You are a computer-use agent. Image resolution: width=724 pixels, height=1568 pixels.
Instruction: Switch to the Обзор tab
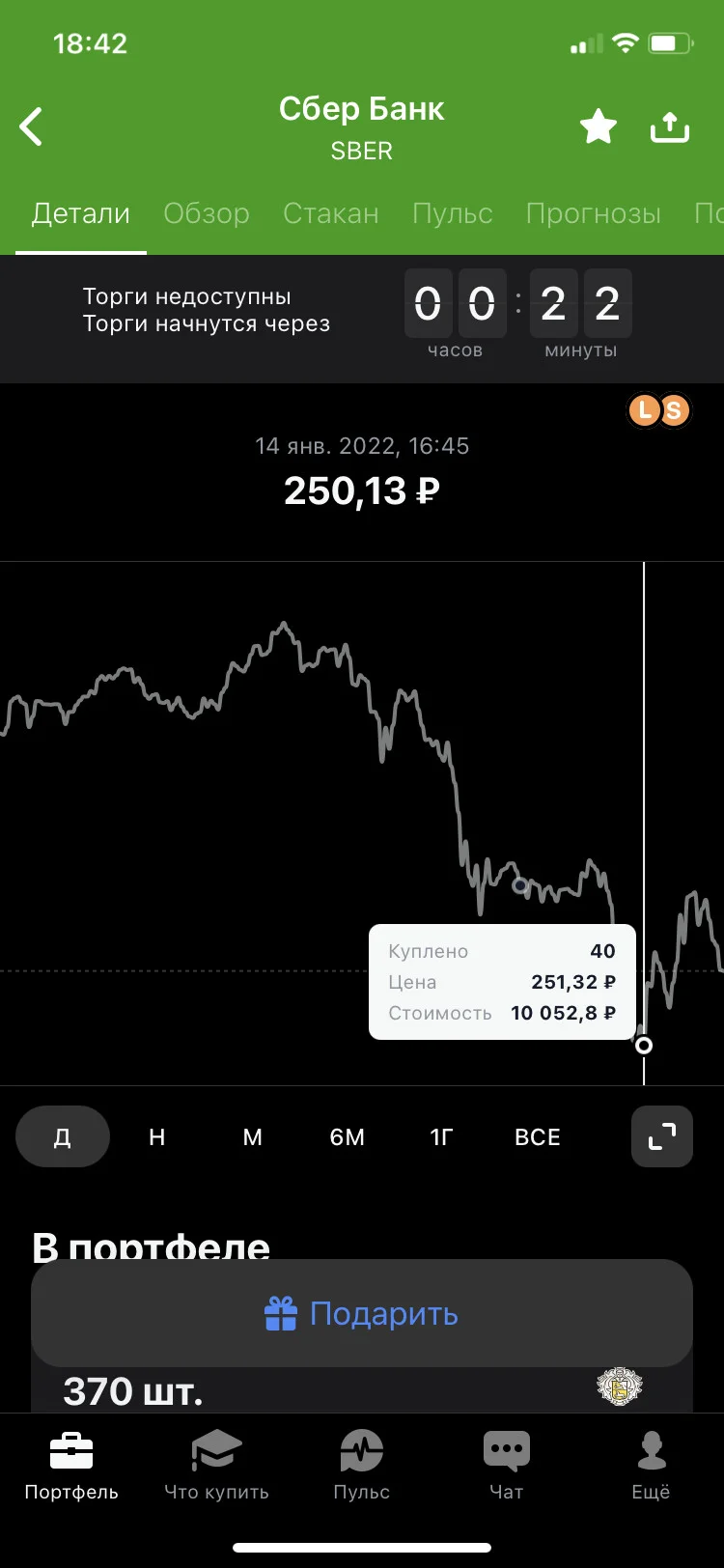(207, 213)
